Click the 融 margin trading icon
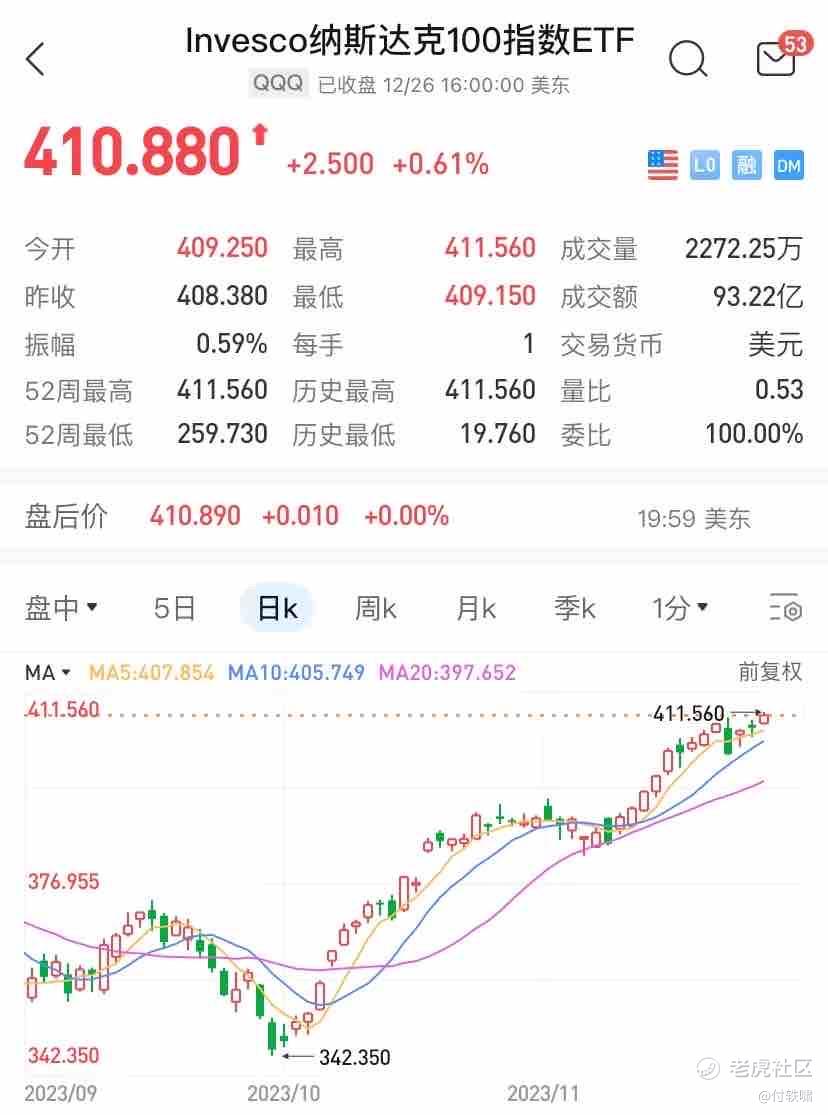This screenshot has height=1115, width=828. (745, 164)
